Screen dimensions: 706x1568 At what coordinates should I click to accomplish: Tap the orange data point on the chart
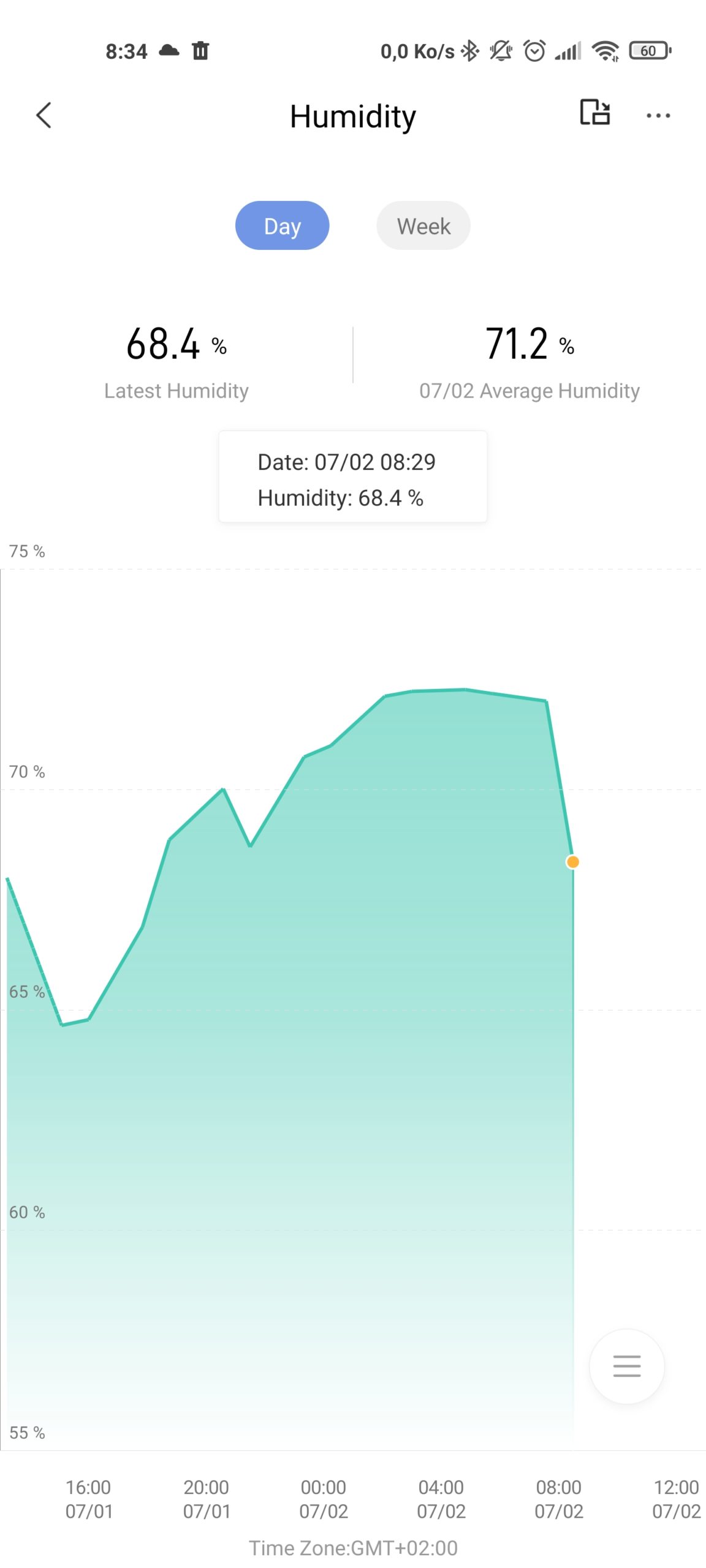coord(572,862)
